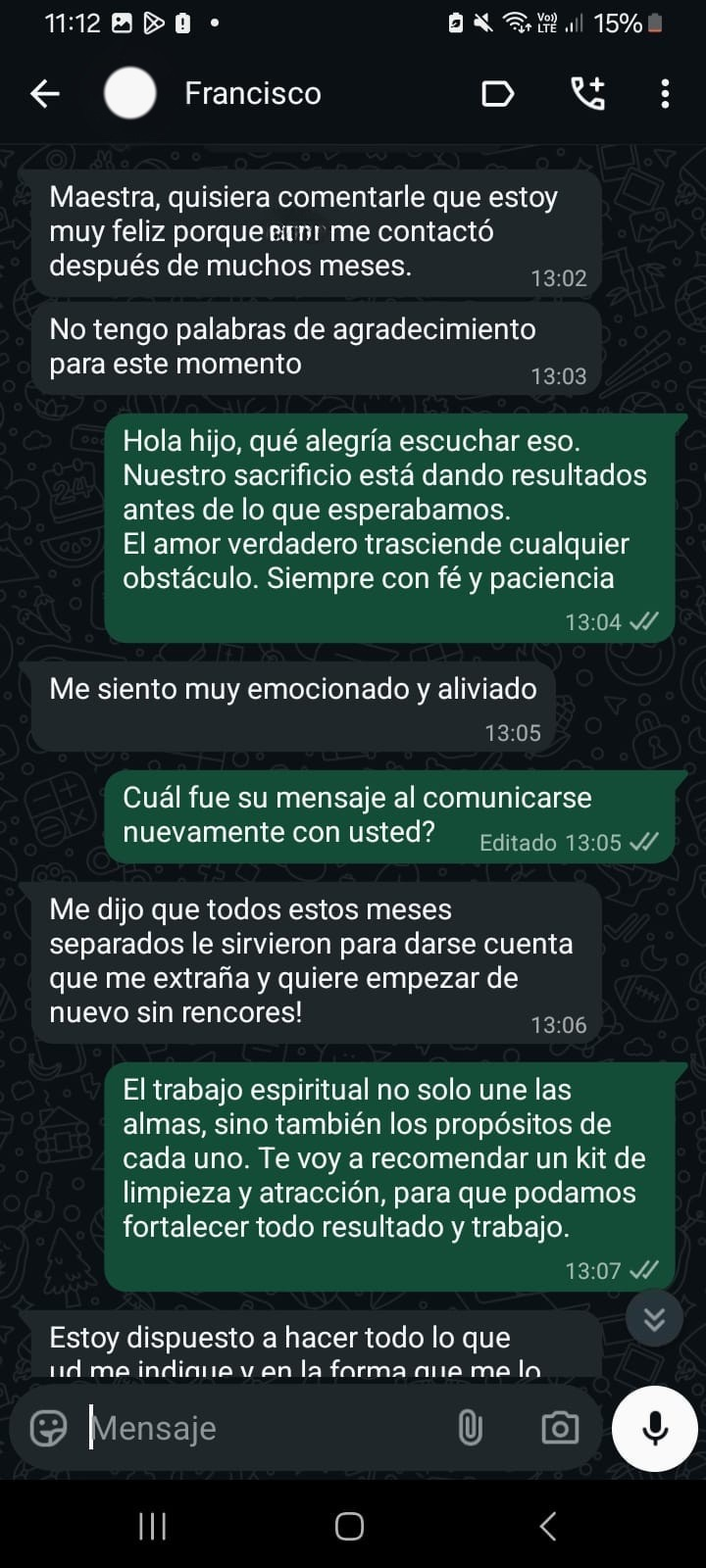The width and height of the screenshot is (706, 1568).
Task: Open the three-dot overflow menu
Action: [666, 93]
